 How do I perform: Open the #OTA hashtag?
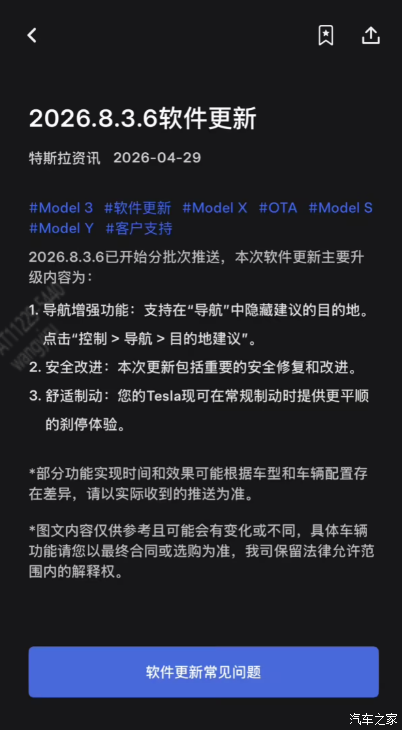278,208
